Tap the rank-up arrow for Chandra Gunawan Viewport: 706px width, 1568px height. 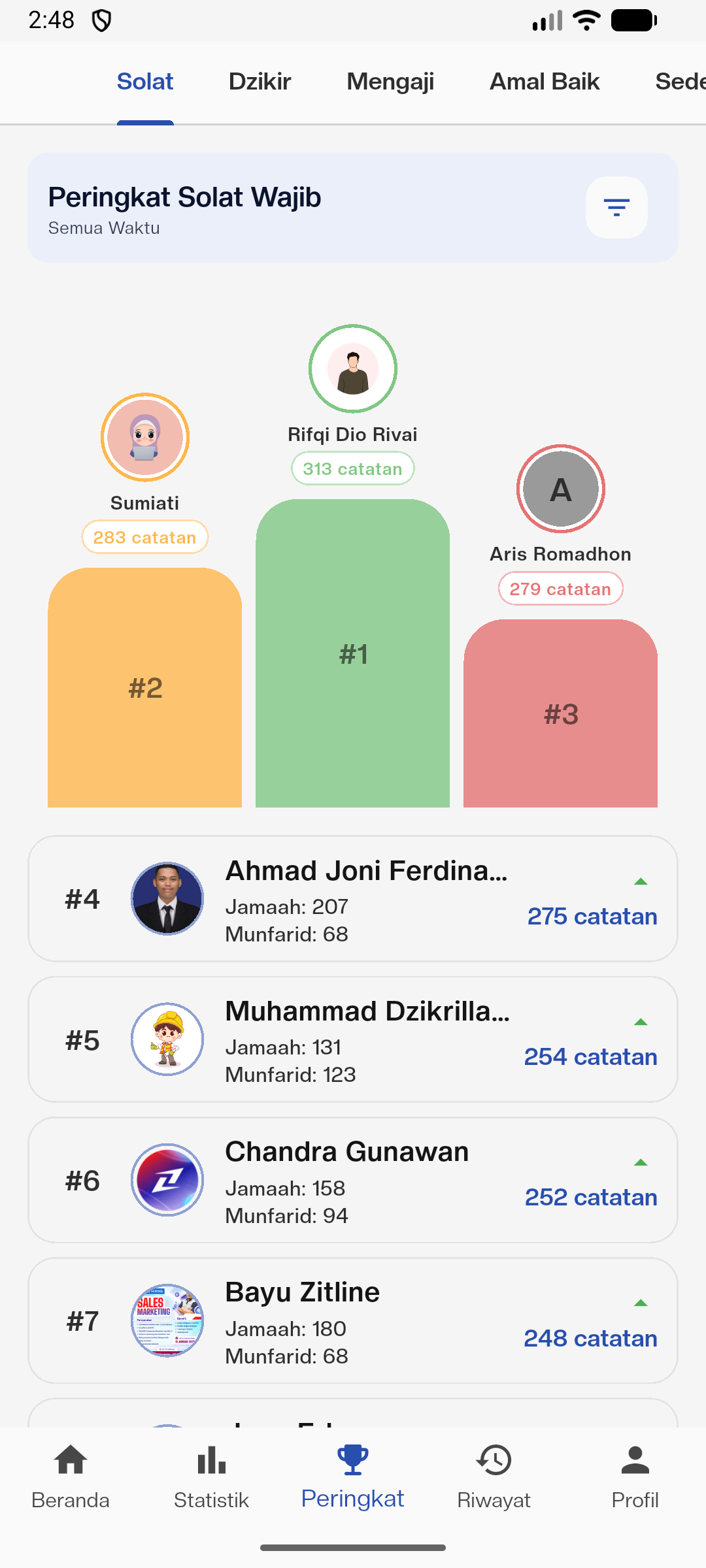pos(641,1162)
